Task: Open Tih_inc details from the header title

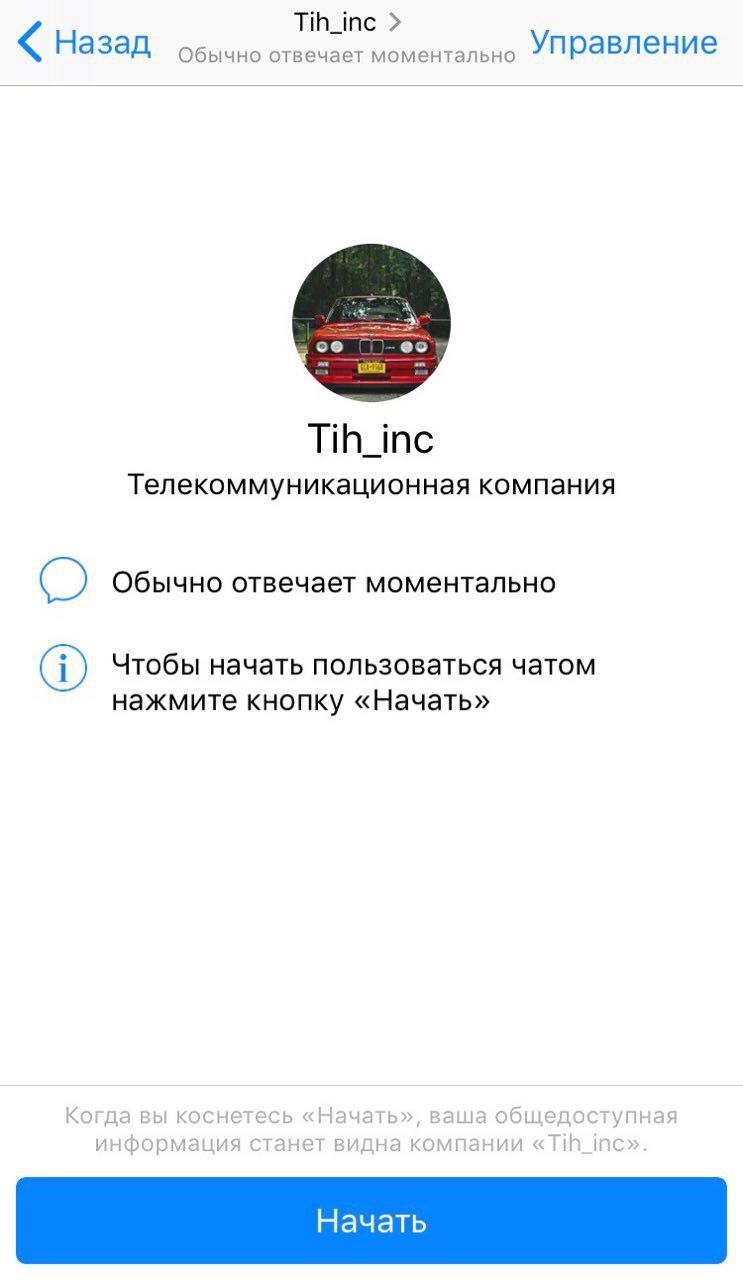Action: point(346,22)
